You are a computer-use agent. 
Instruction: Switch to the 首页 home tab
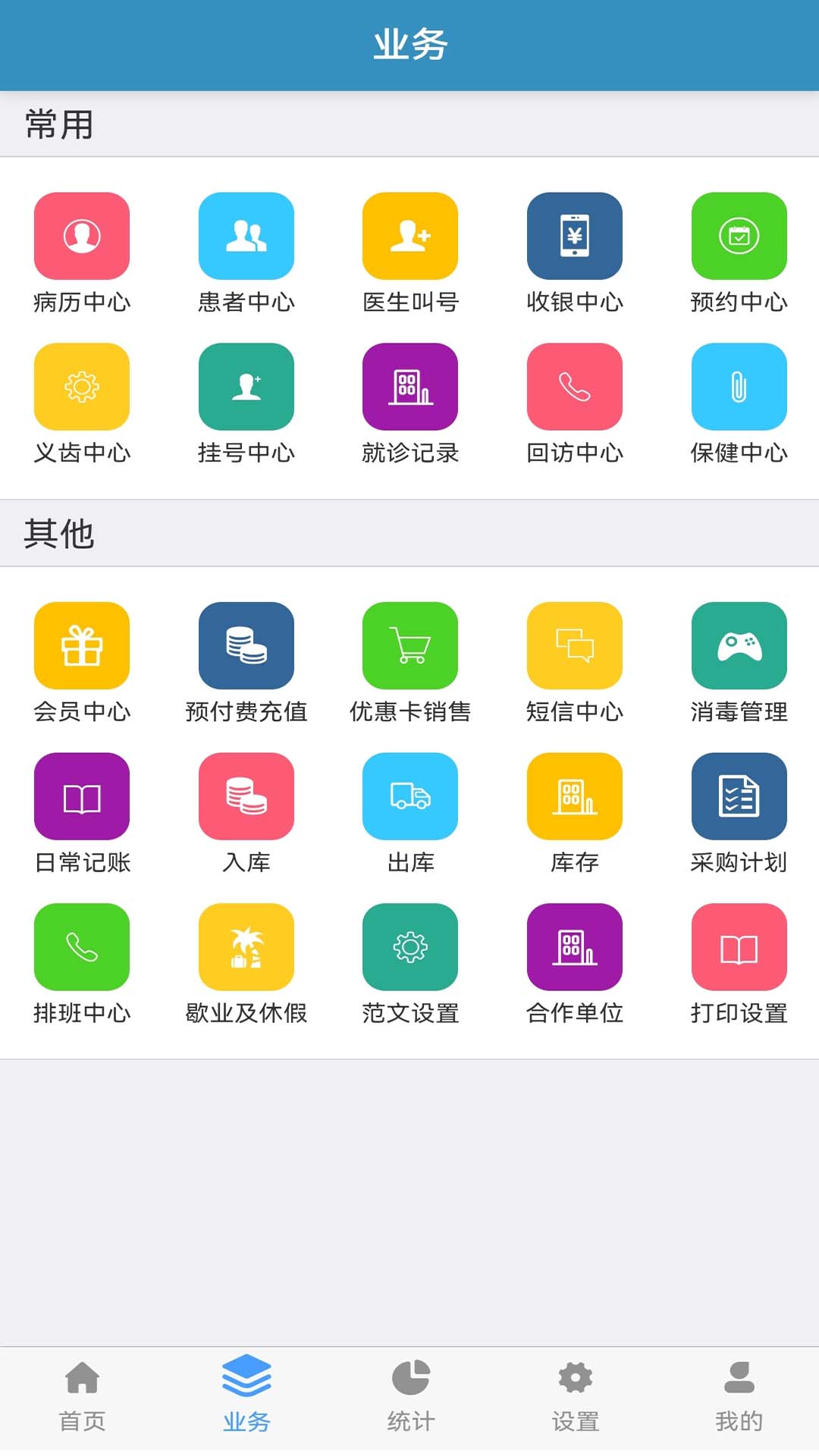(82, 1397)
